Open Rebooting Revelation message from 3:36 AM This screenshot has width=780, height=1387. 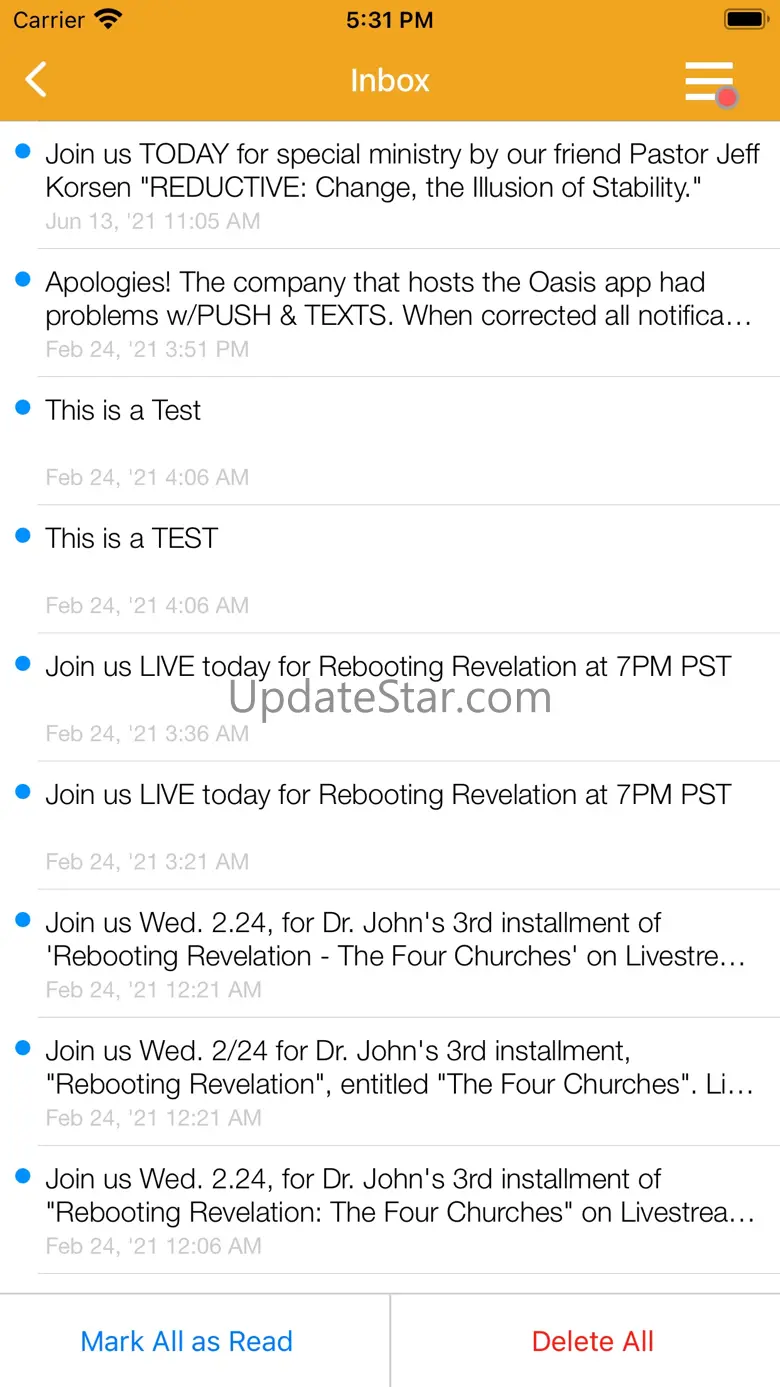(390, 697)
